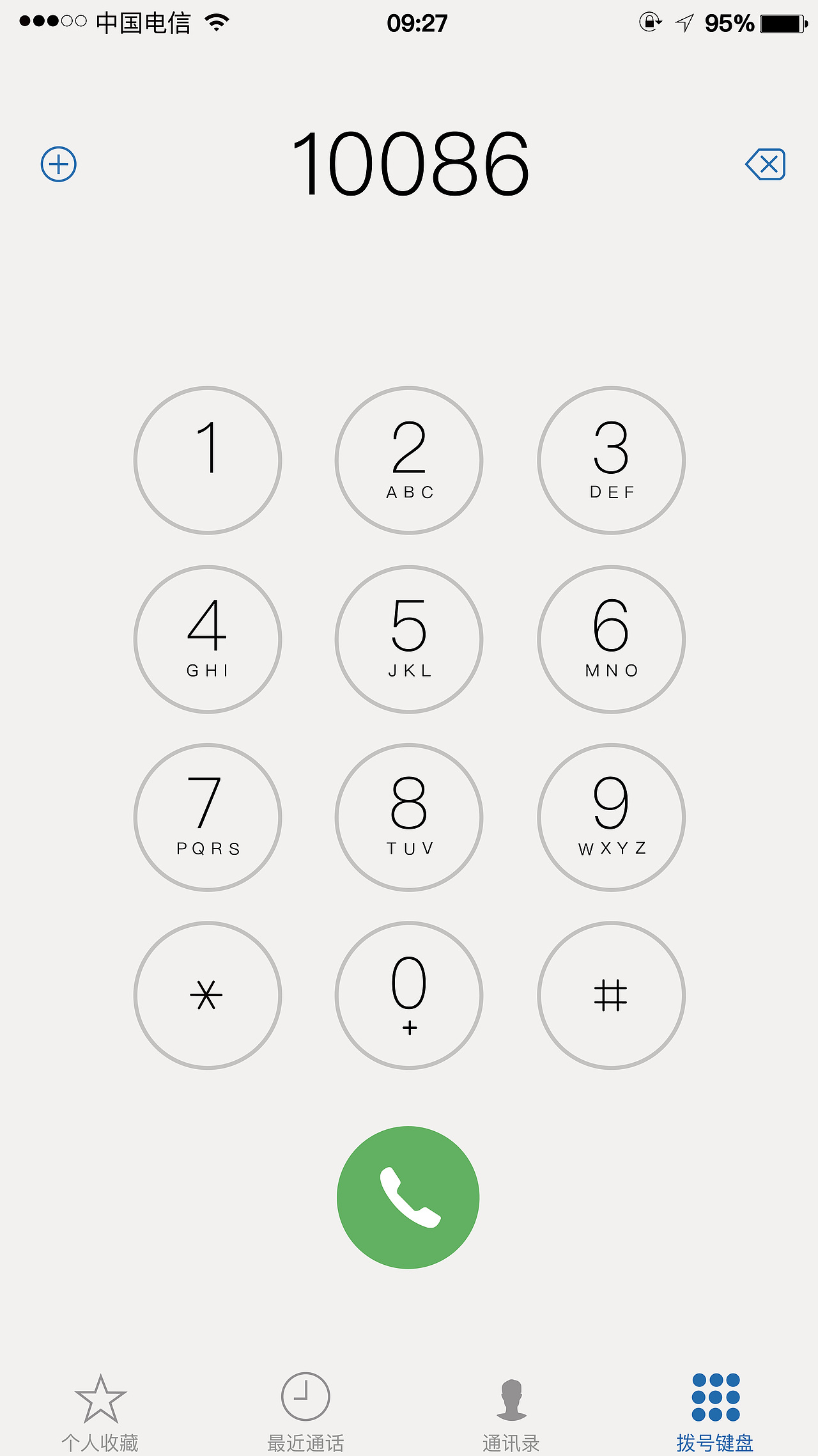Enter digit 2 ABC

pyautogui.click(x=409, y=460)
